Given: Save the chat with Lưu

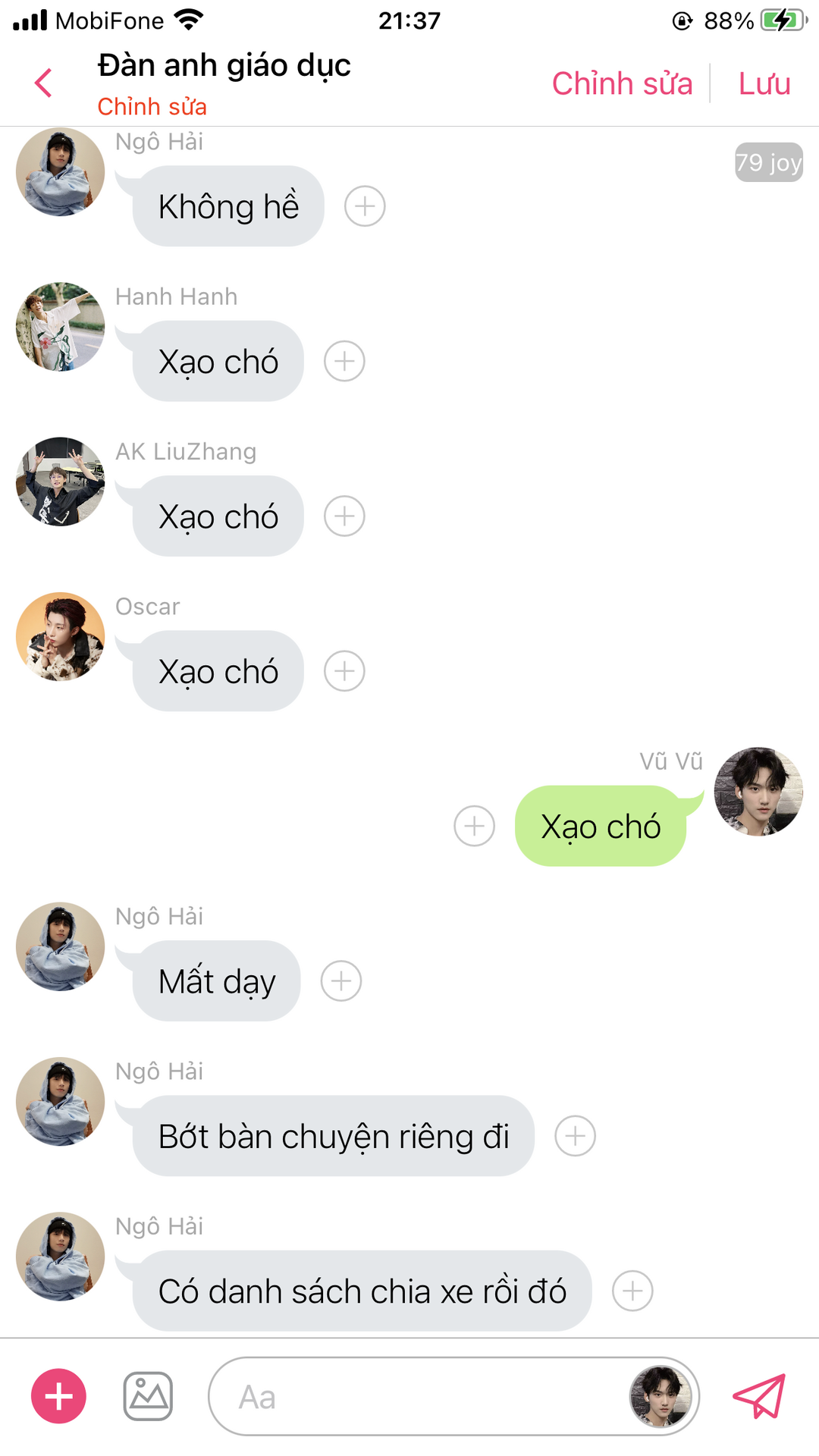Looking at the screenshot, I should [x=764, y=83].
